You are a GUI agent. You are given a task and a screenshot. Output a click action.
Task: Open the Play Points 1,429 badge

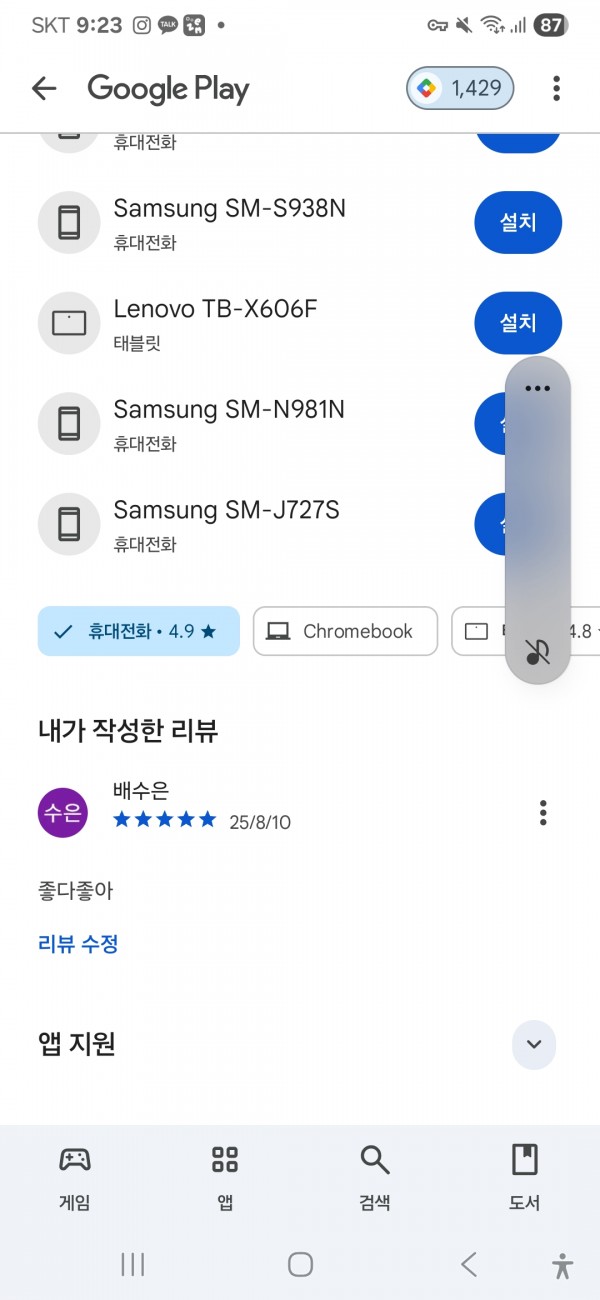click(460, 88)
